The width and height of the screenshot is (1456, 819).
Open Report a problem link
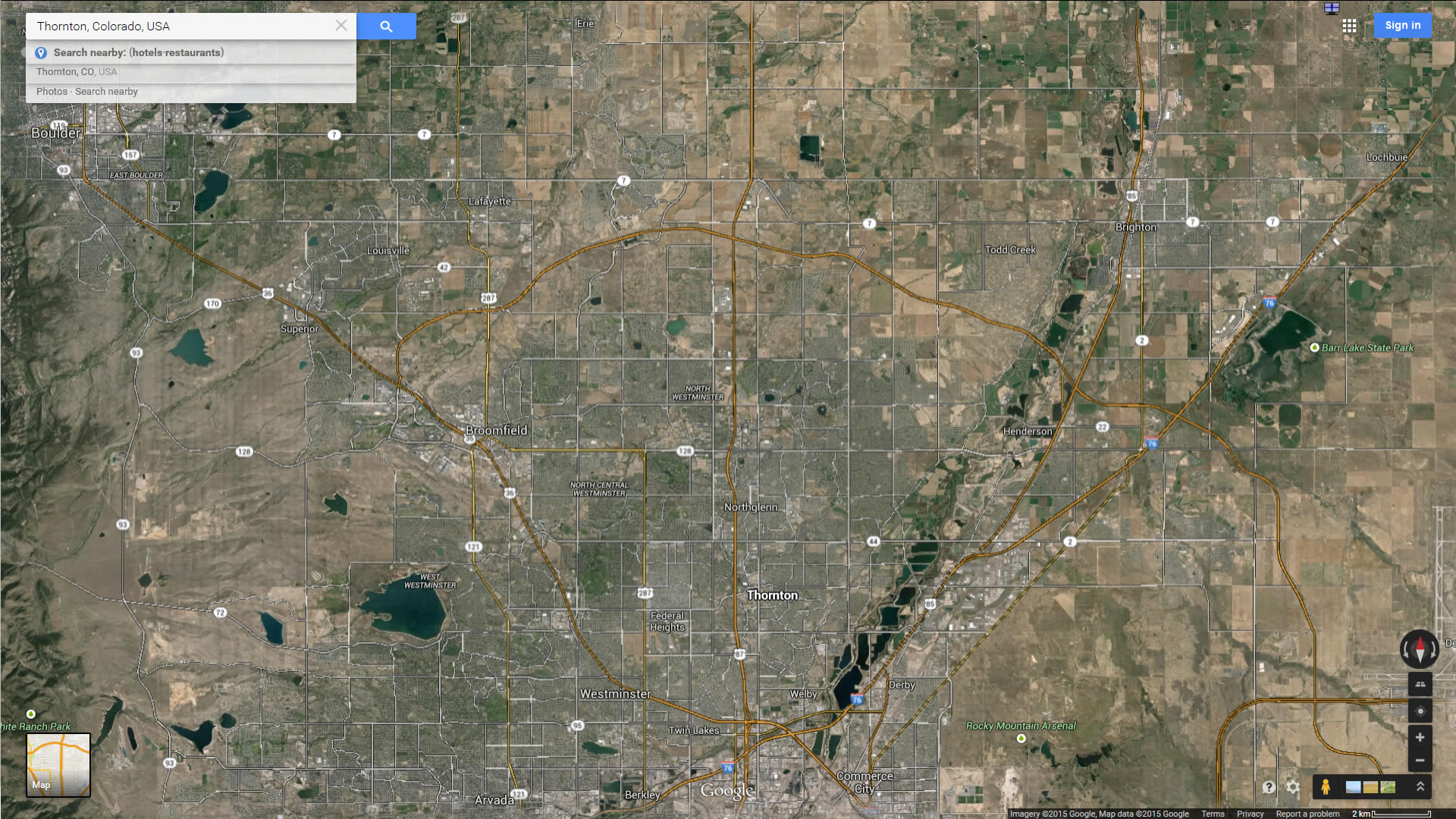click(x=1307, y=814)
